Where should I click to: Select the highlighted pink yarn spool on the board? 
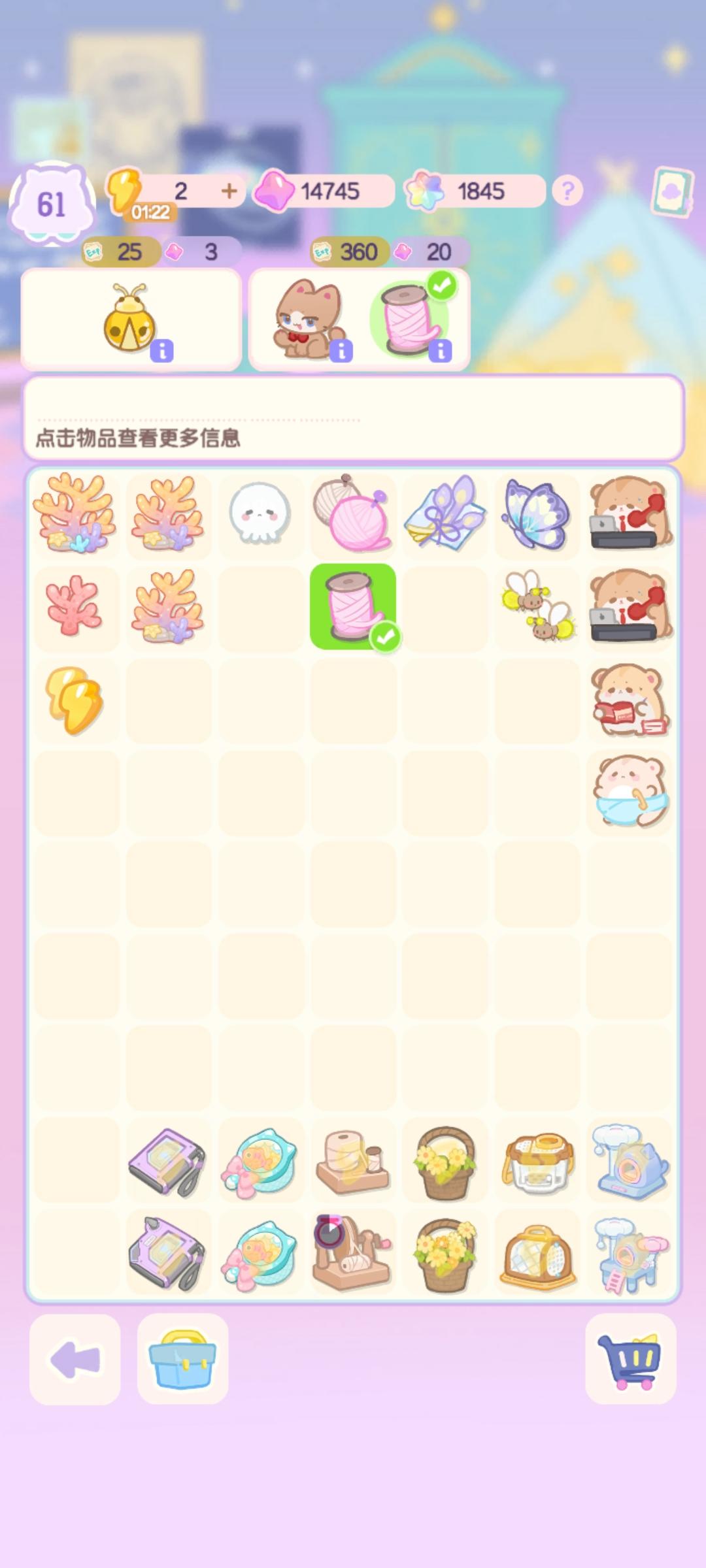coord(352,608)
